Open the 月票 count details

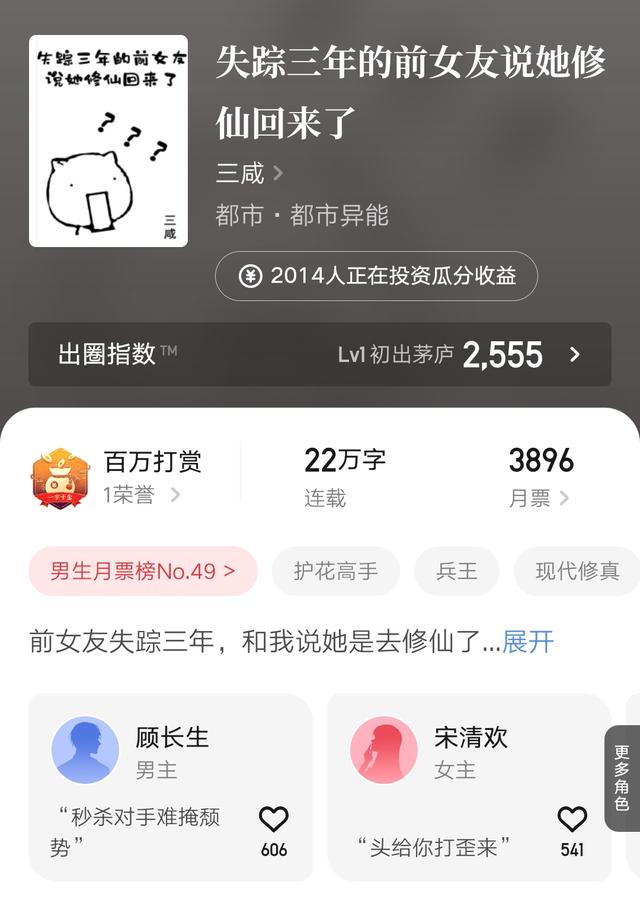[540, 476]
